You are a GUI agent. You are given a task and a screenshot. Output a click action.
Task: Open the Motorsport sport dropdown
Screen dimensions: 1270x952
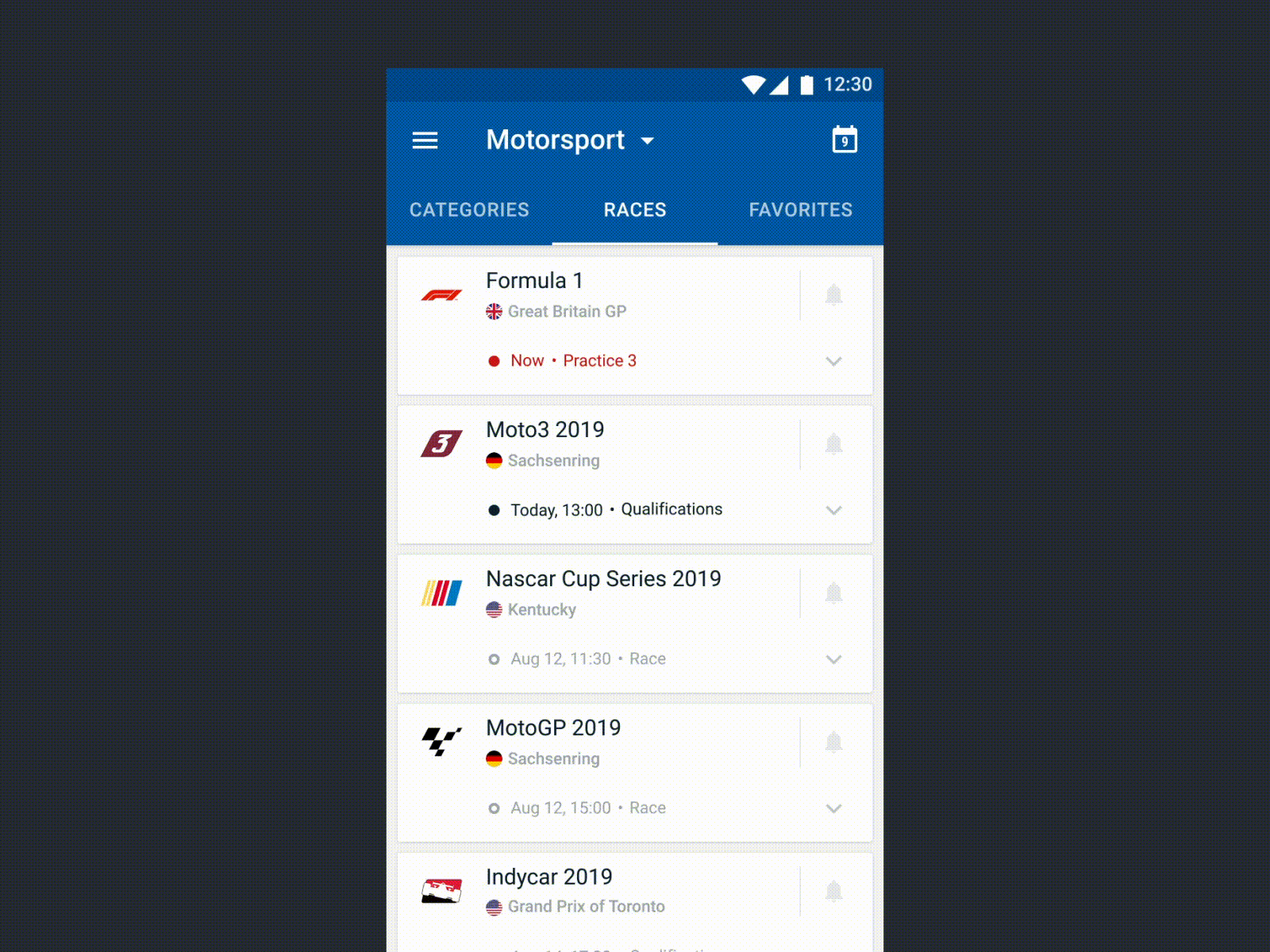(x=570, y=140)
